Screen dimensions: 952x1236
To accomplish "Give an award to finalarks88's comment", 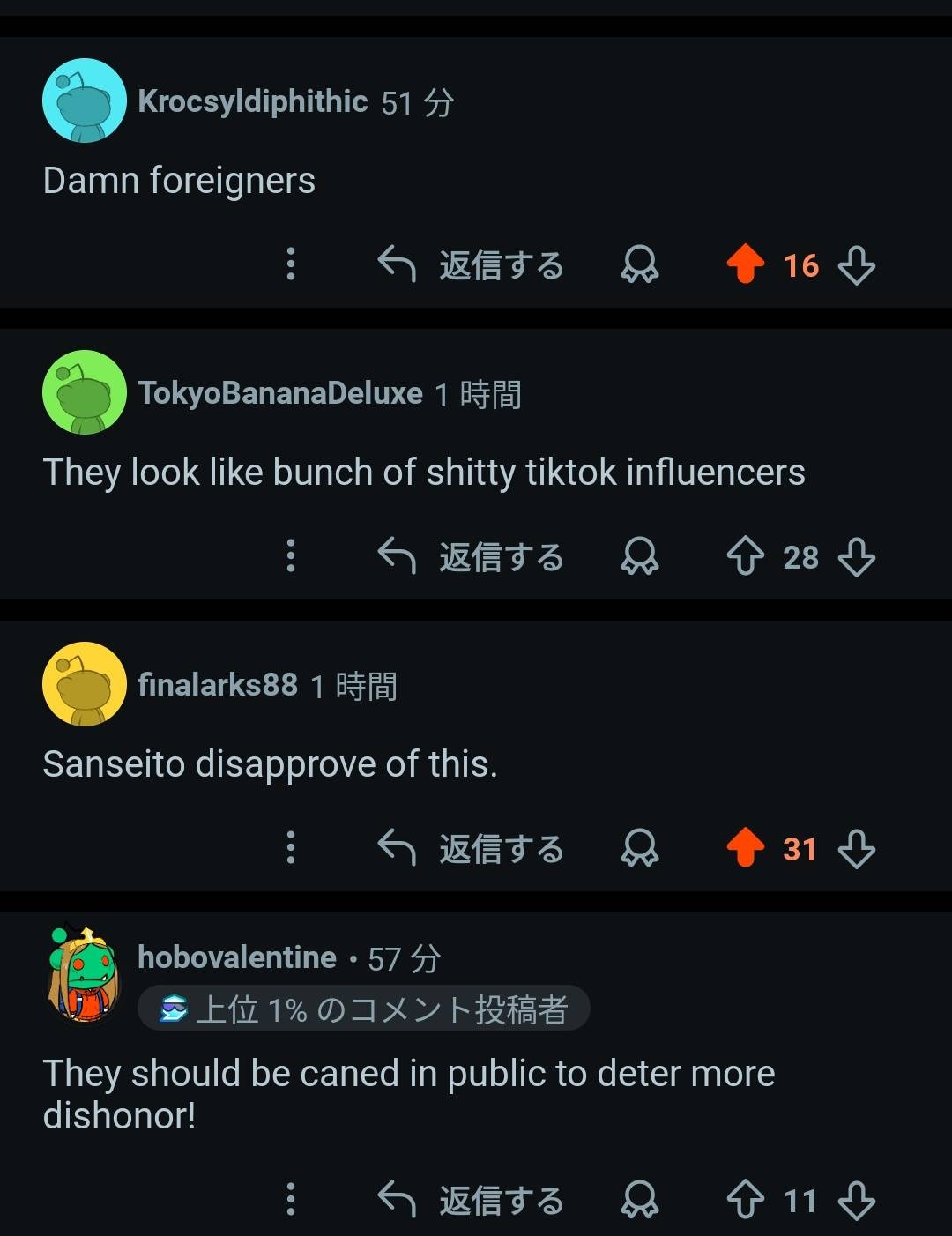I will coord(640,848).
